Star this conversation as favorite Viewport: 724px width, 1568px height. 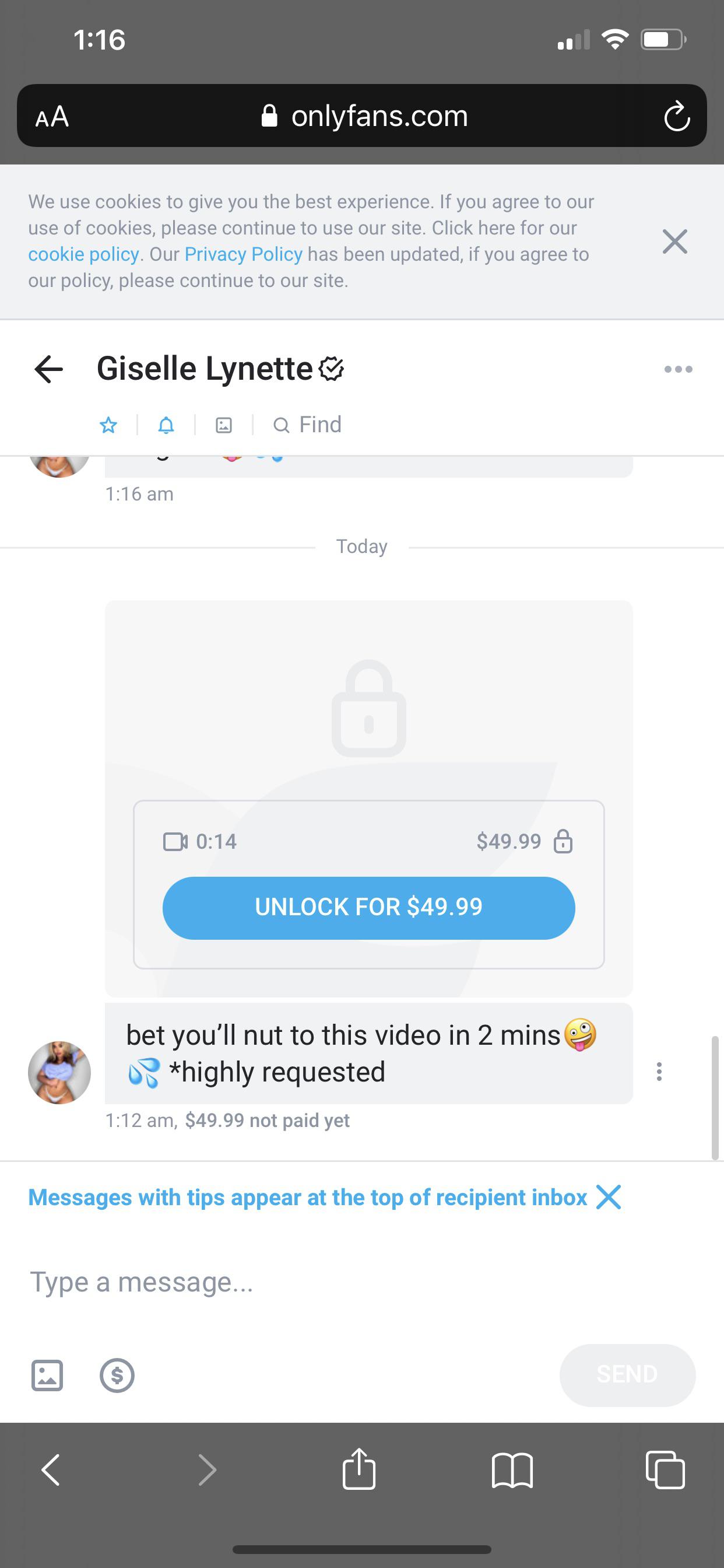pos(108,425)
